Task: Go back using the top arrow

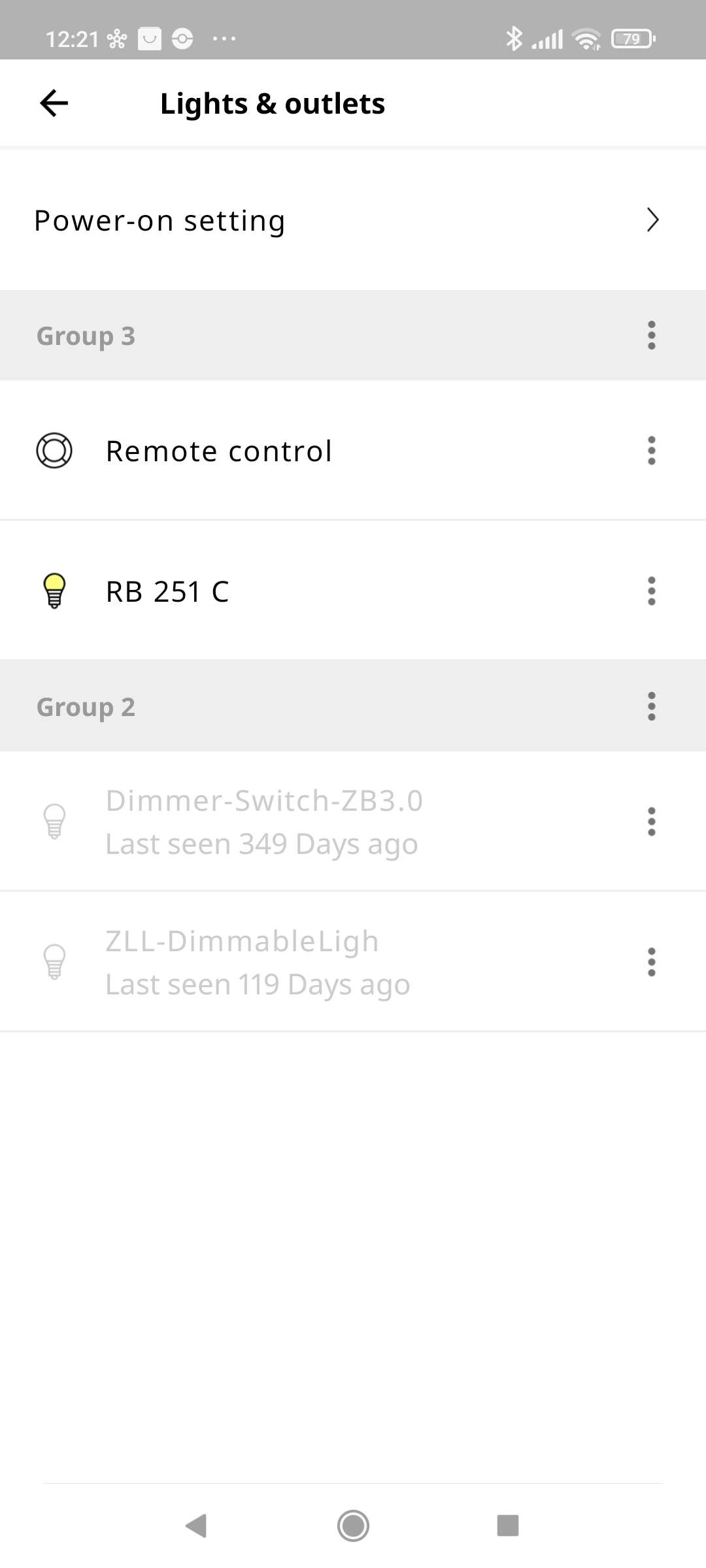Action: pyautogui.click(x=54, y=103)
